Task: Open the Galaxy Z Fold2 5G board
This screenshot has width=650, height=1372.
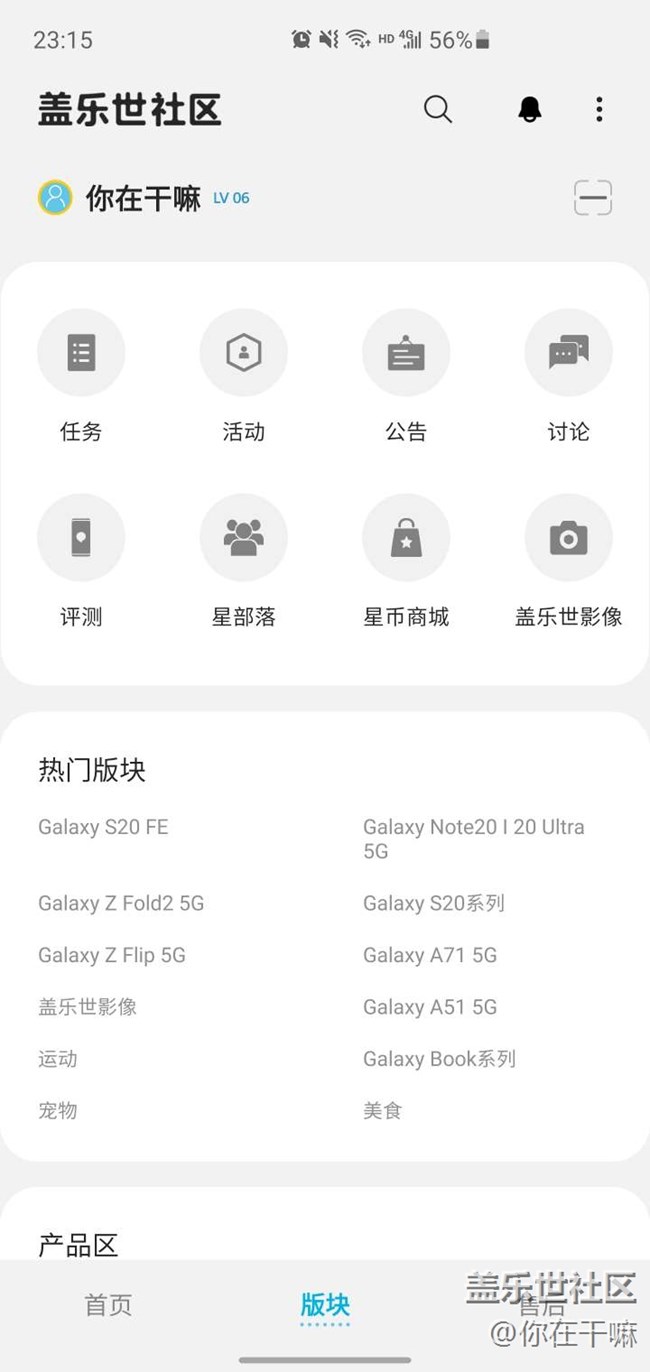Action: (121, 903)
